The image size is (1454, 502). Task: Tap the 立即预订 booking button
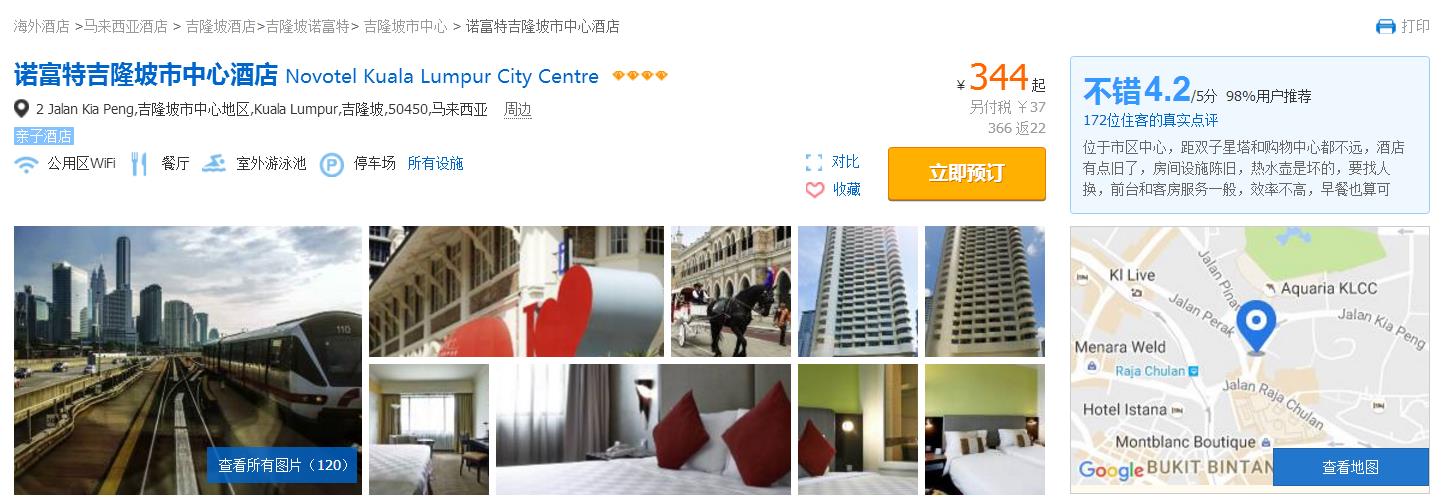pos(966,174)
